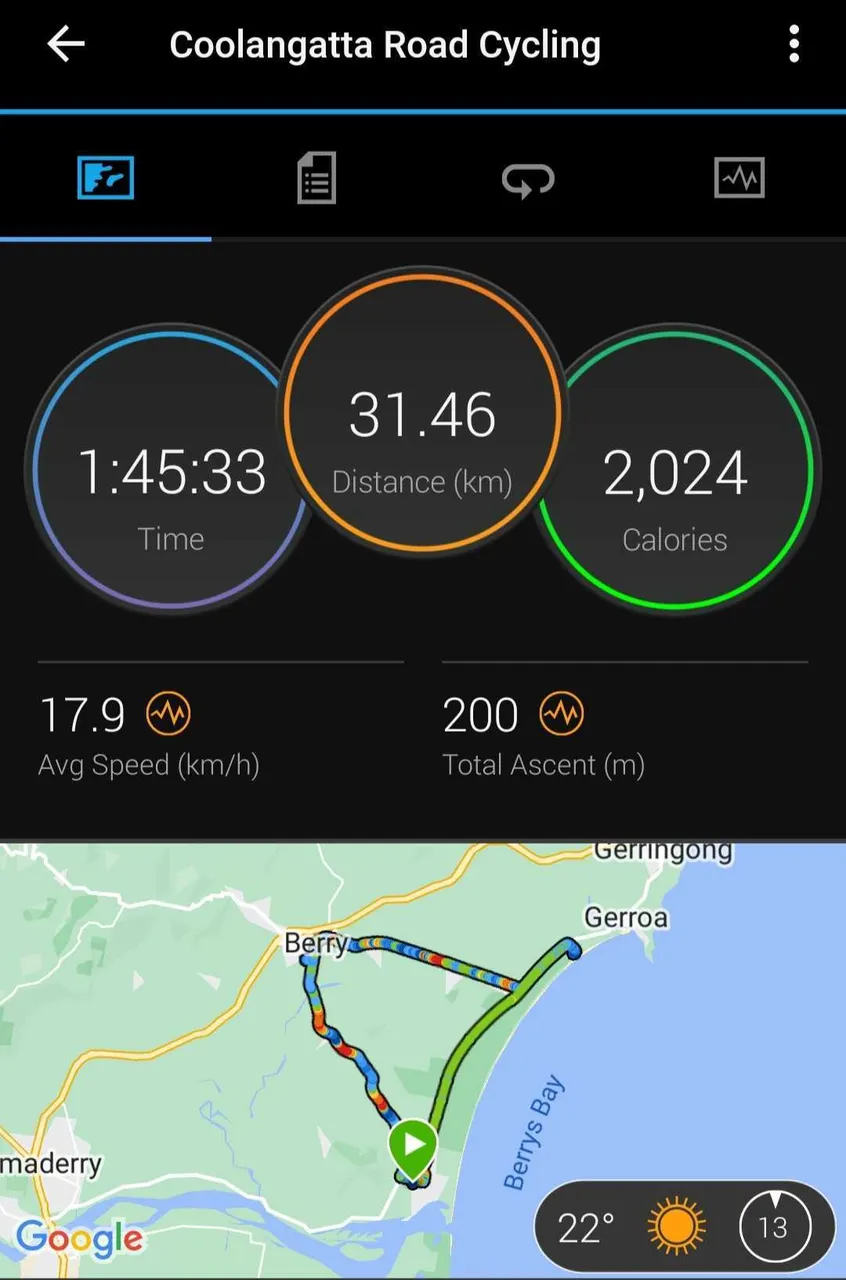Viewport: 846px width, 1280px height.
Task: Switch to the activity stats list tab
Action: pyautogui.click(x=316, y=179)
